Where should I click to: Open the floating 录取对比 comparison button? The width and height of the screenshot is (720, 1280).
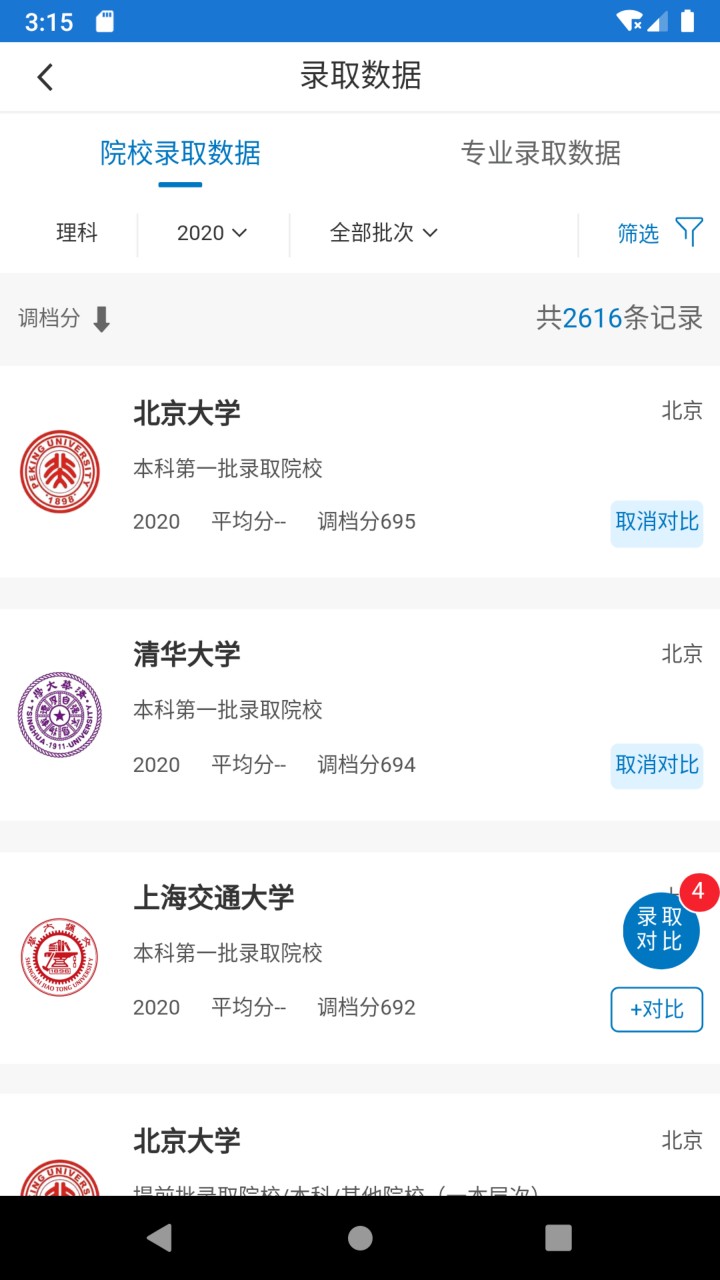tap(661, 930)
